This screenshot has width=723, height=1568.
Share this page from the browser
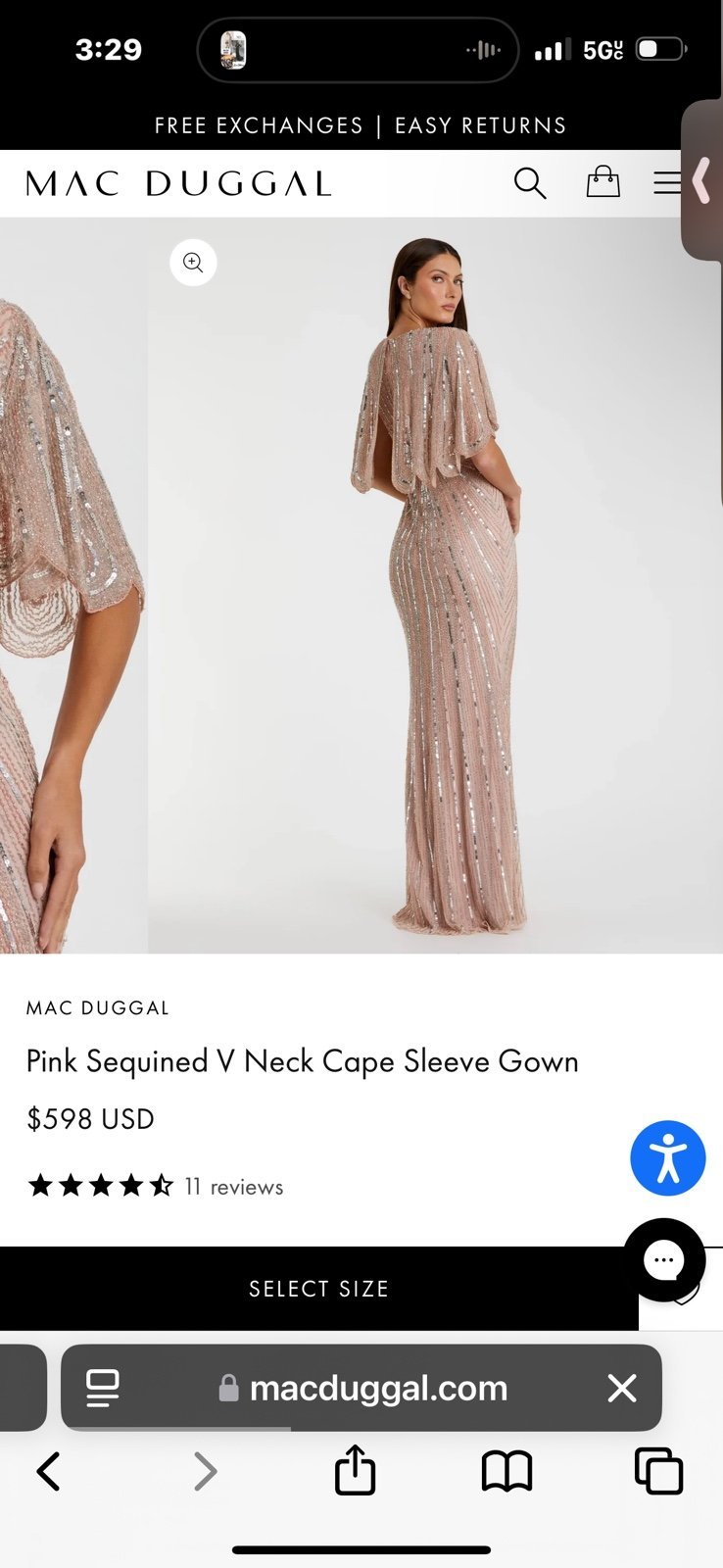click(x=355, y=1469)
